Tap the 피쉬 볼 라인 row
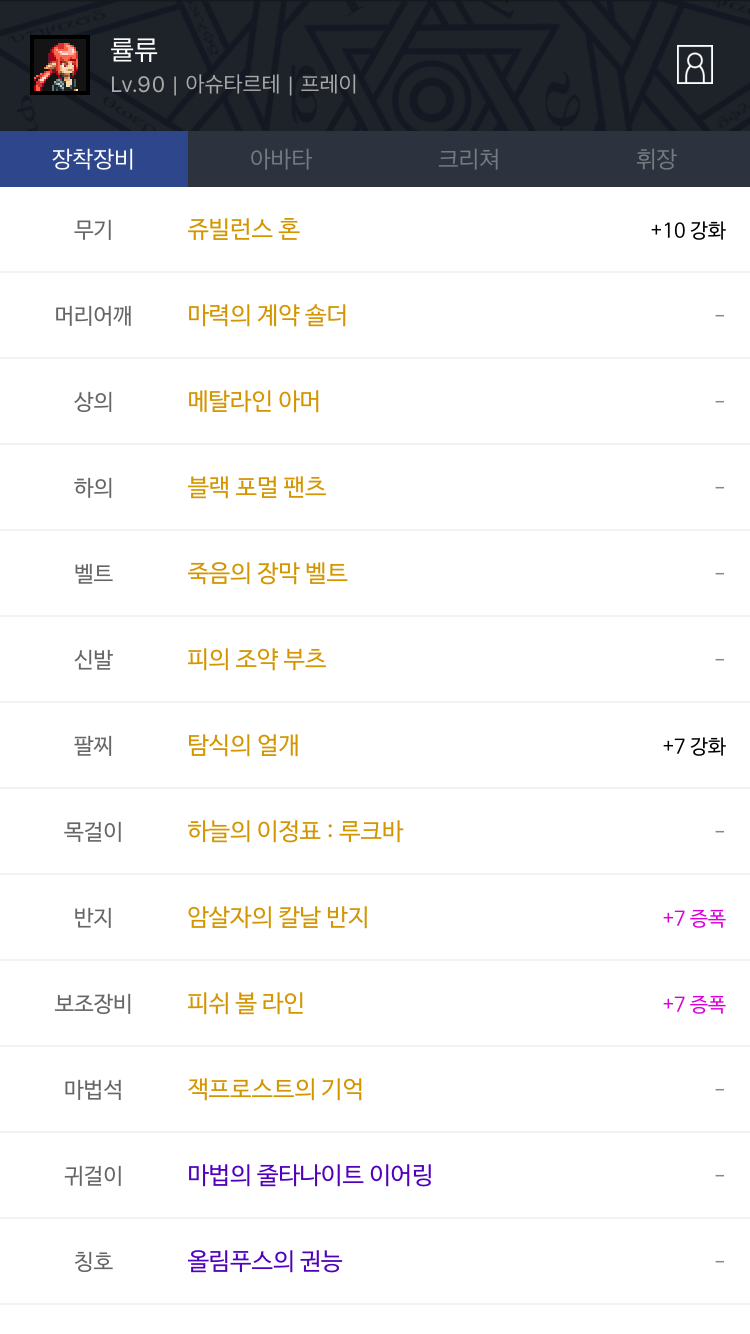The image size is (750, 1334). (x=246, y=1004)
